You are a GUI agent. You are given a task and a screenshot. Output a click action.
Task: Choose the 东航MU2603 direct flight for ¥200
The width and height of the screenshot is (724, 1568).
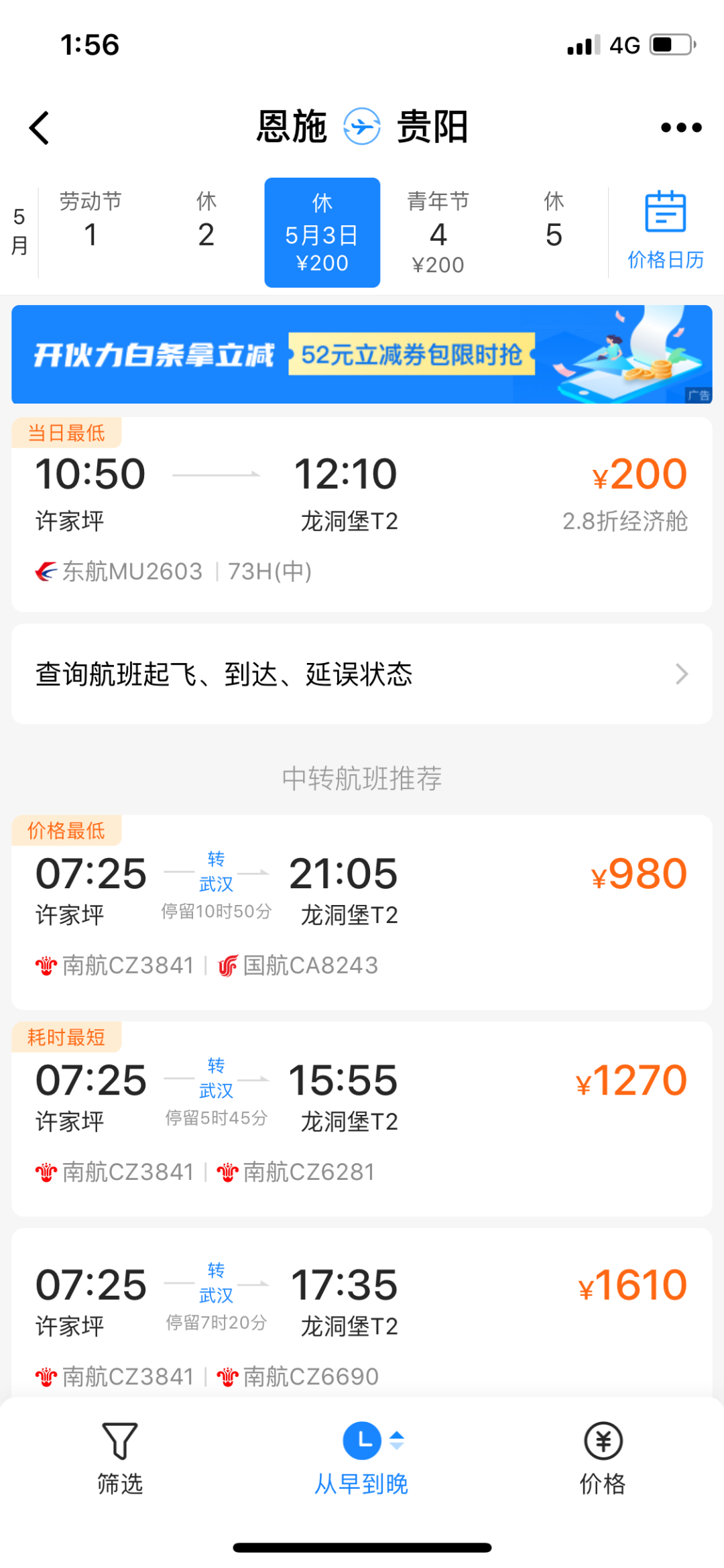[362, 514]
